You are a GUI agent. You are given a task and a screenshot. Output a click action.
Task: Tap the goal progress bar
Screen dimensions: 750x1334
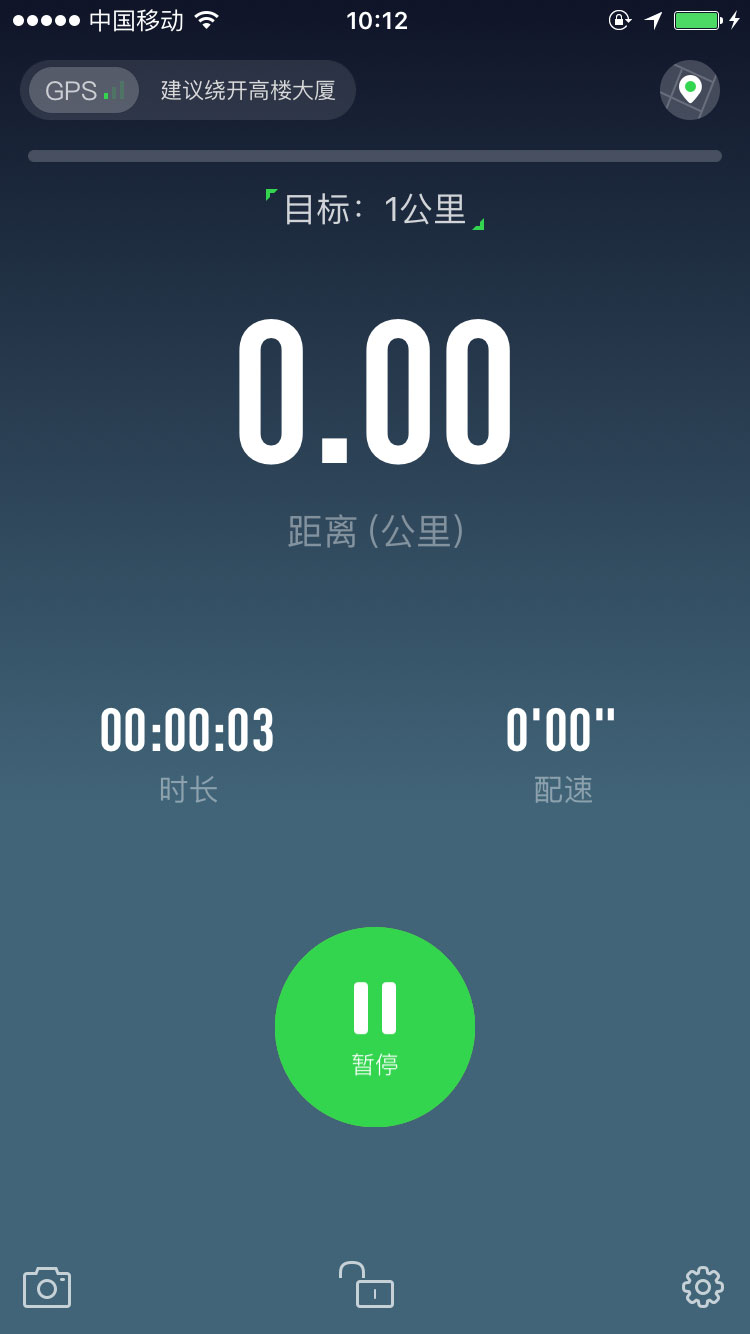pyautogui.click(x=374, y=156)
